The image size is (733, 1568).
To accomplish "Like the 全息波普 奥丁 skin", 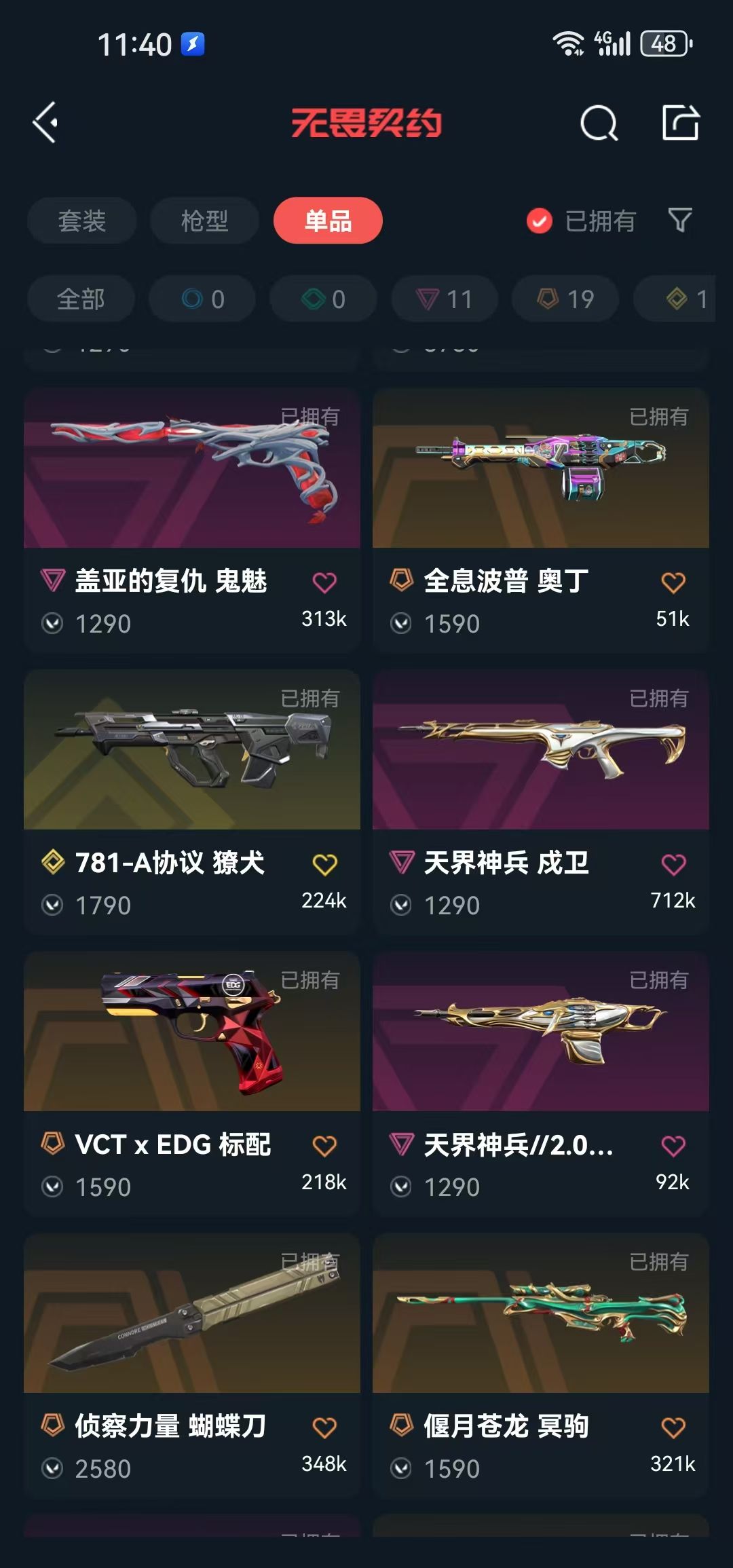I will (x=673, y=582).
